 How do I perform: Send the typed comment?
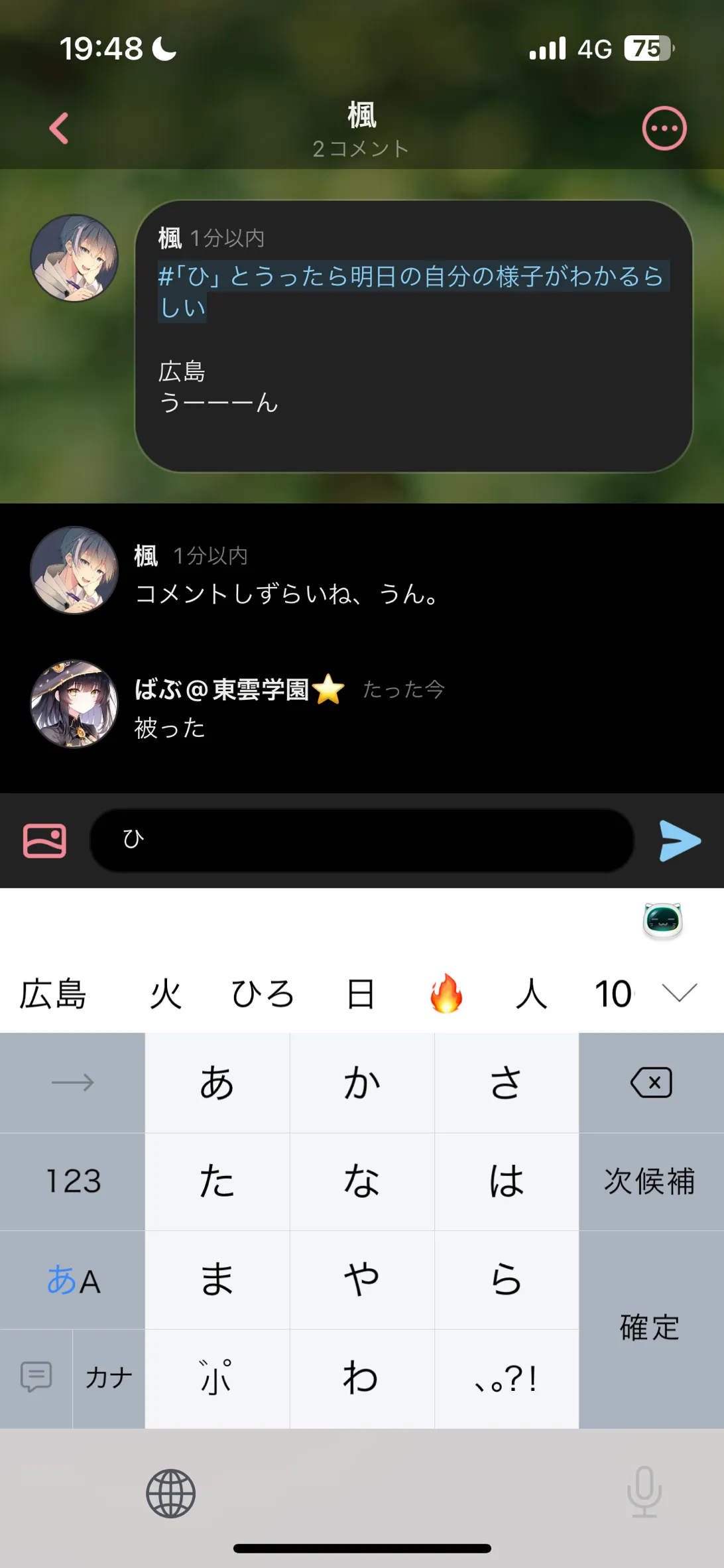680,840
